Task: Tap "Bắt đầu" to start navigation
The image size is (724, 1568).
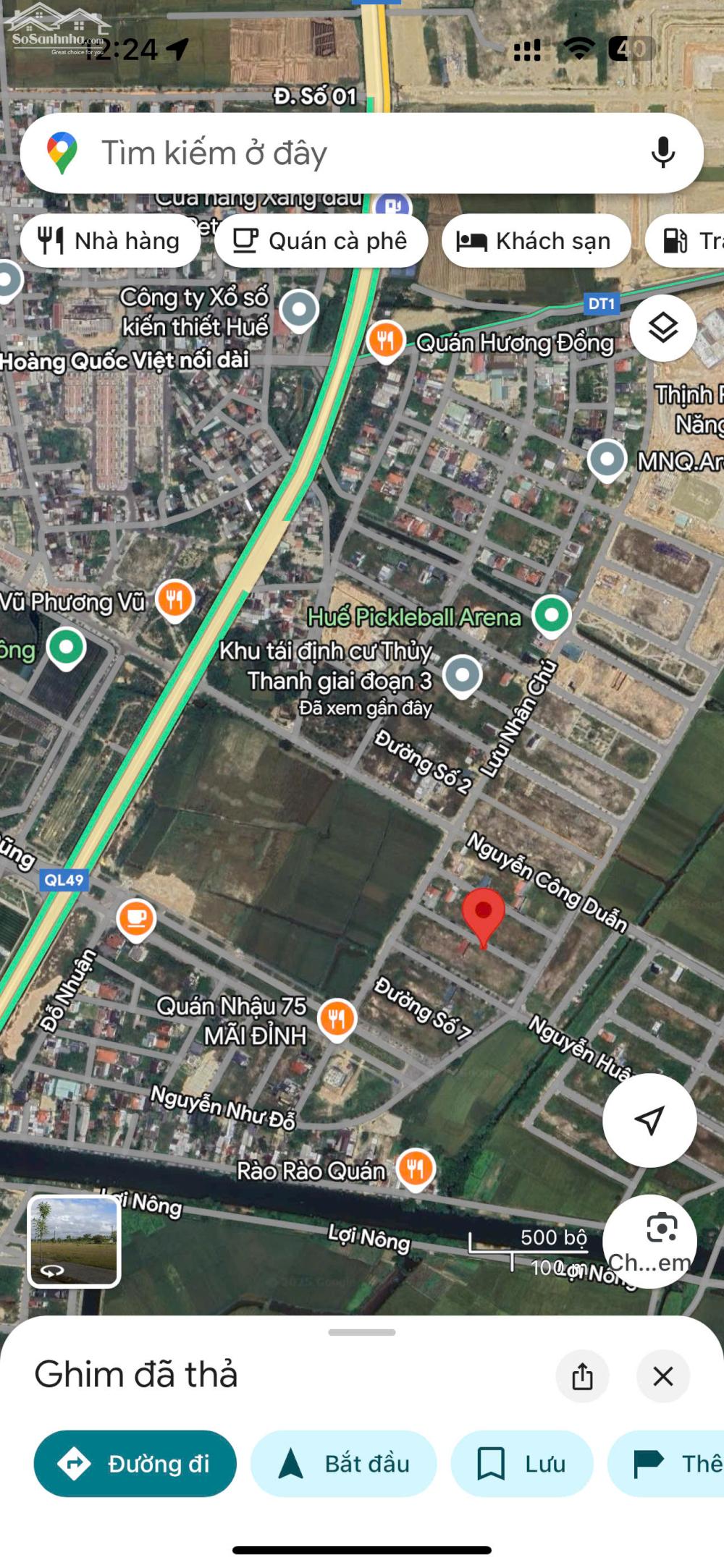Action: 344,1463
